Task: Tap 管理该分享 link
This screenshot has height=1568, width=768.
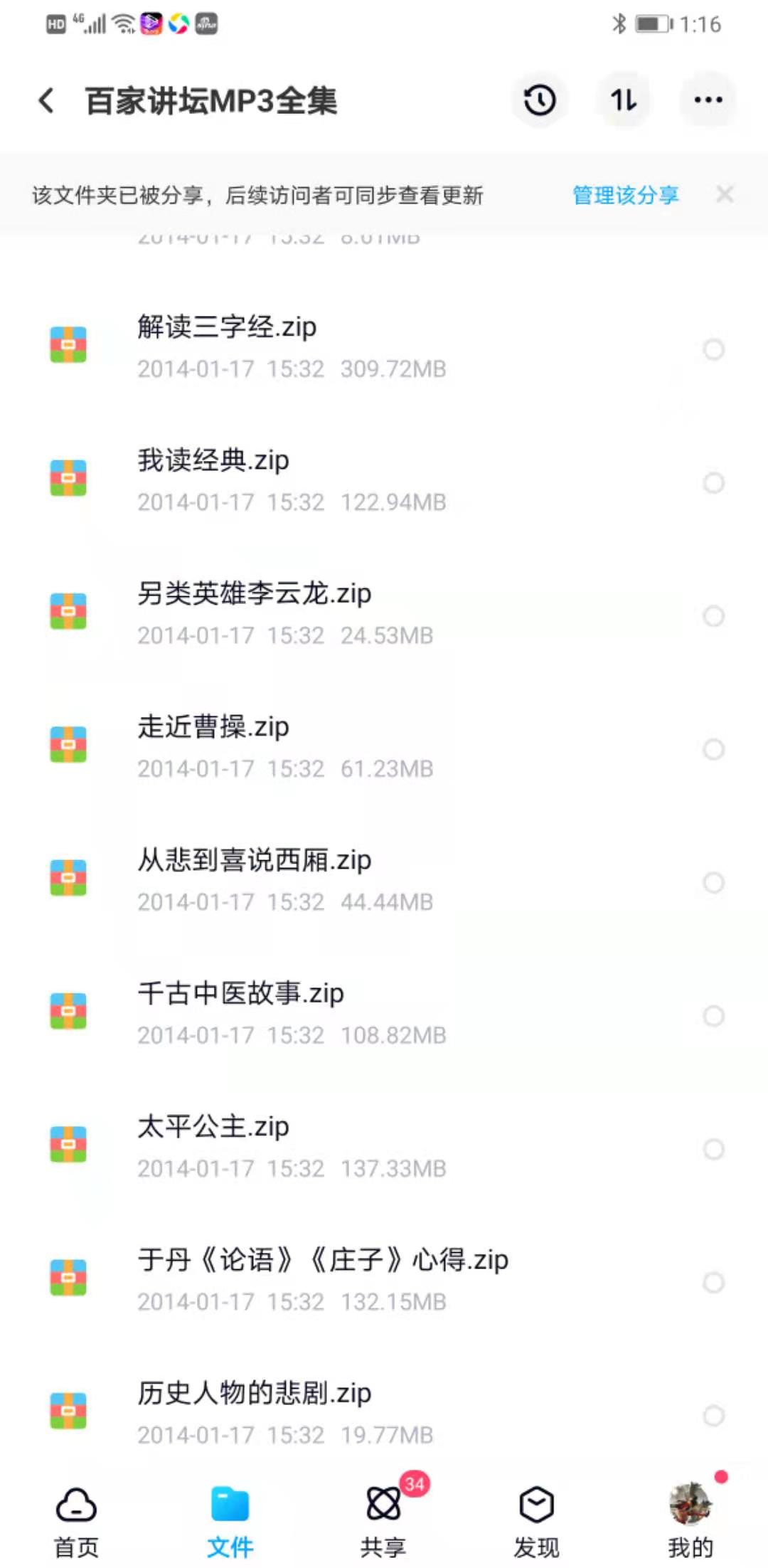Action: coord(625,195)
